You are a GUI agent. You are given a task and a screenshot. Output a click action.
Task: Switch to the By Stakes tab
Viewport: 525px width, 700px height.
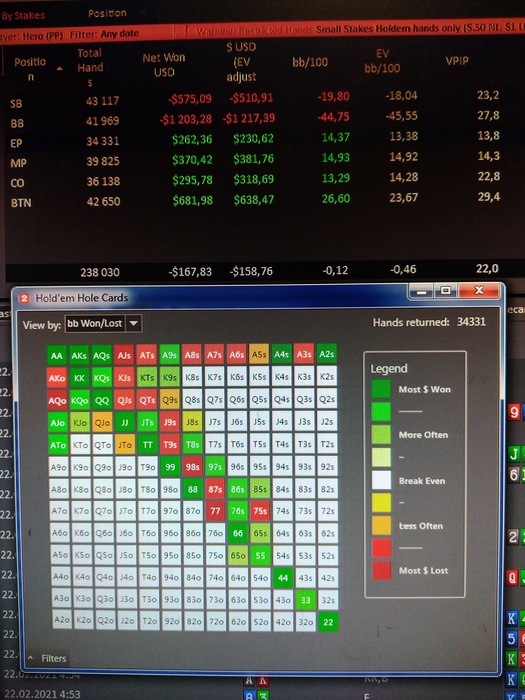pyautogui.click(x=23, y=16)
